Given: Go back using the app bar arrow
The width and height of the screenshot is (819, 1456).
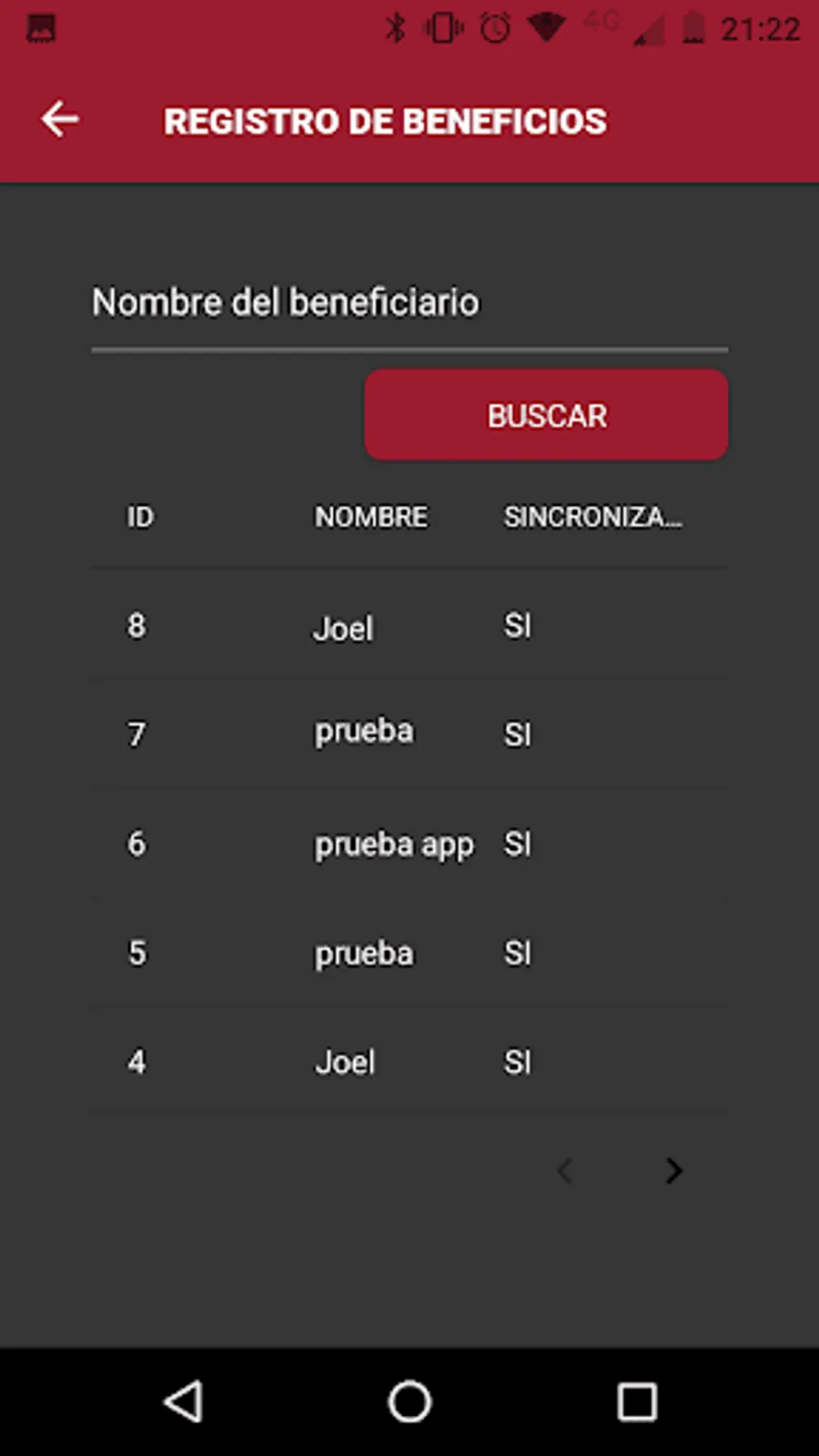Looking at the screenshot, I should [60, 120].
